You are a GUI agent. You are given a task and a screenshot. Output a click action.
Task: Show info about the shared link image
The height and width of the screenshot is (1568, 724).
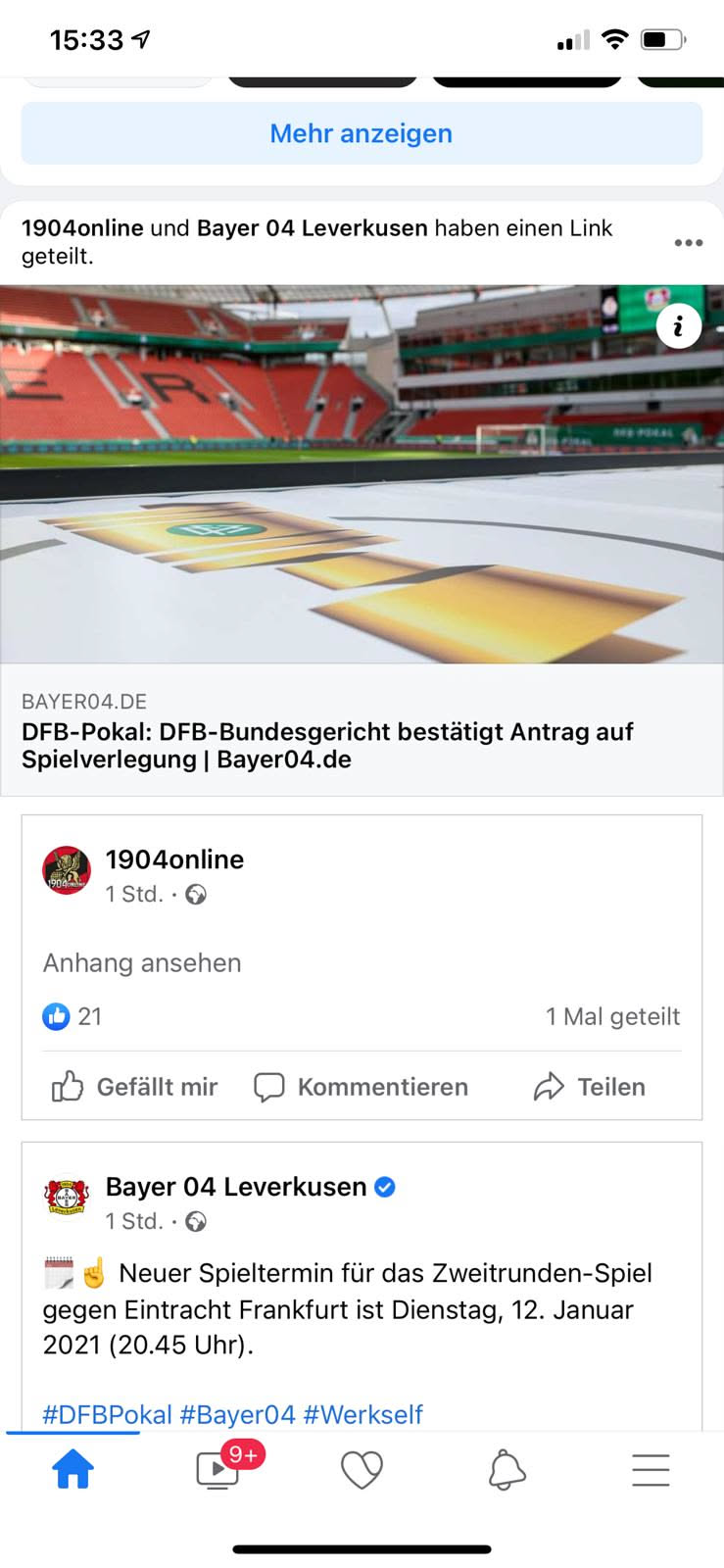click(x=678, y=326)
